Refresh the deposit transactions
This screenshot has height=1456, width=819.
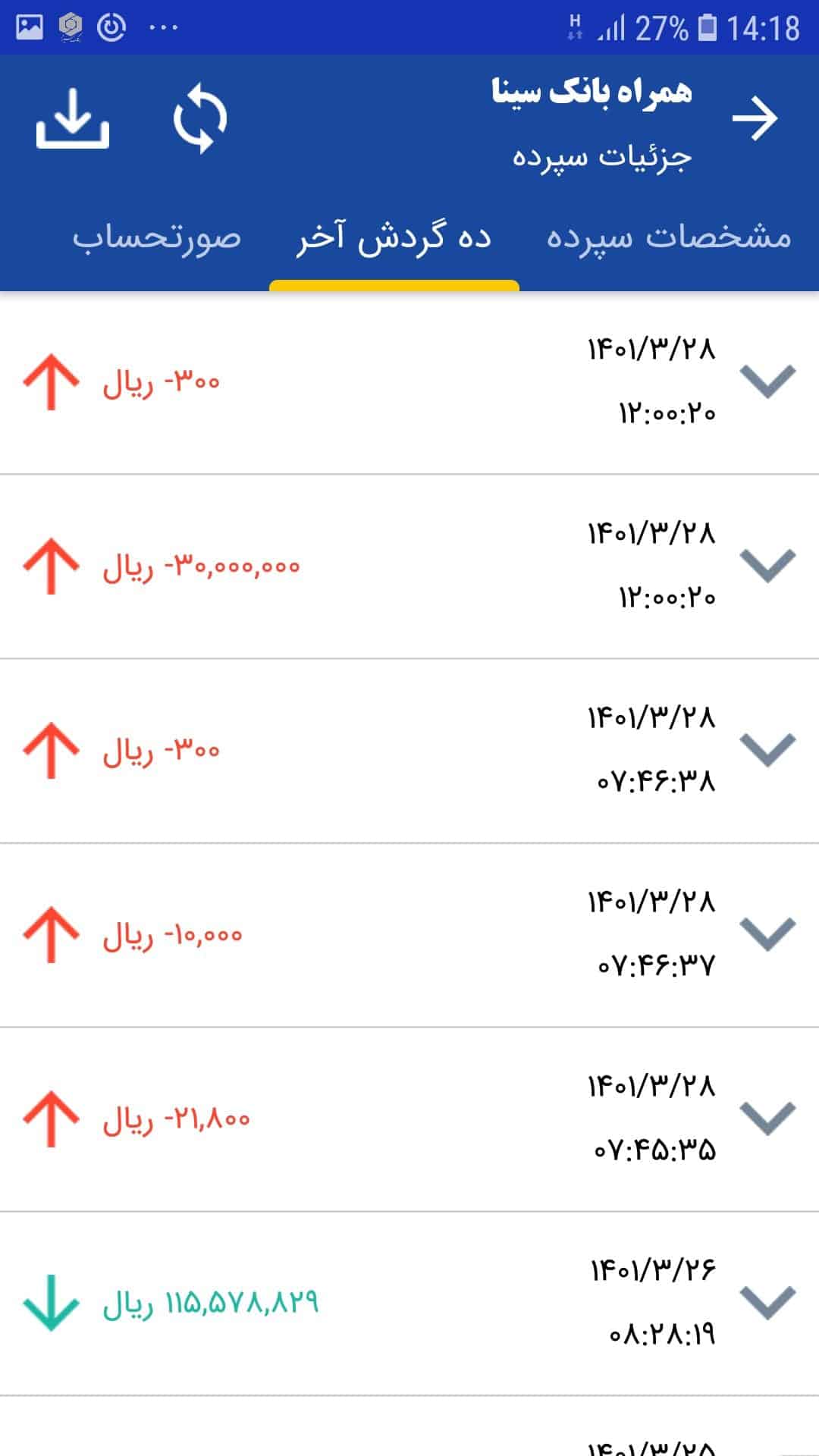(200, 120)
